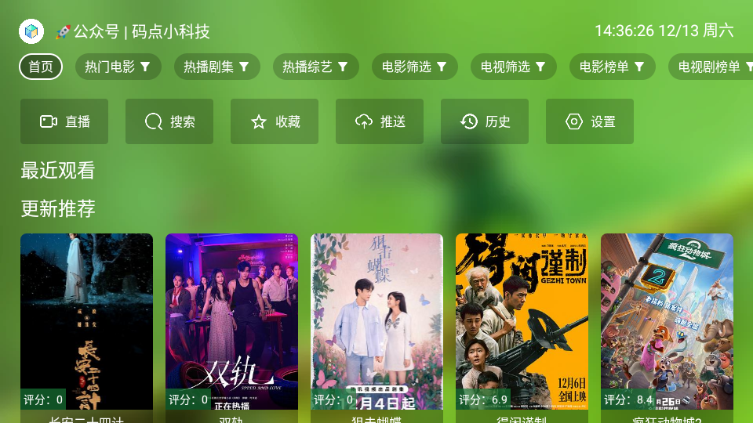Open the 长安二十四计 poster card
Screen dimensions: 753x423
point(87,320)
